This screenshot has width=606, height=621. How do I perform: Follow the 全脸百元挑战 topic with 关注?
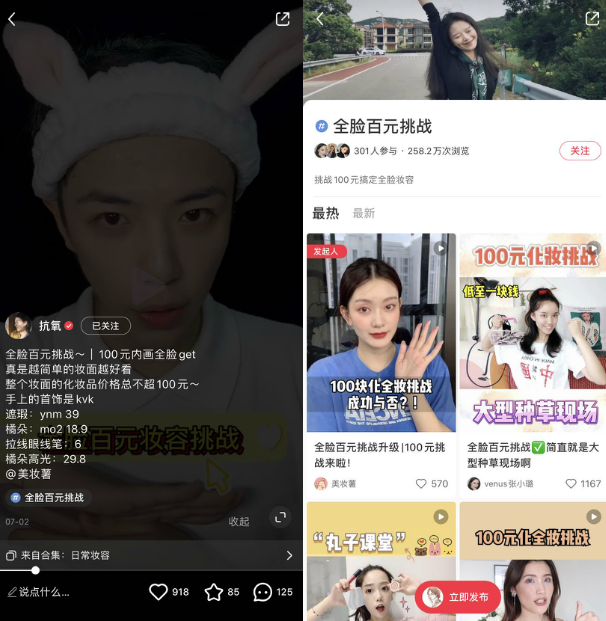(x=579, y=151)
